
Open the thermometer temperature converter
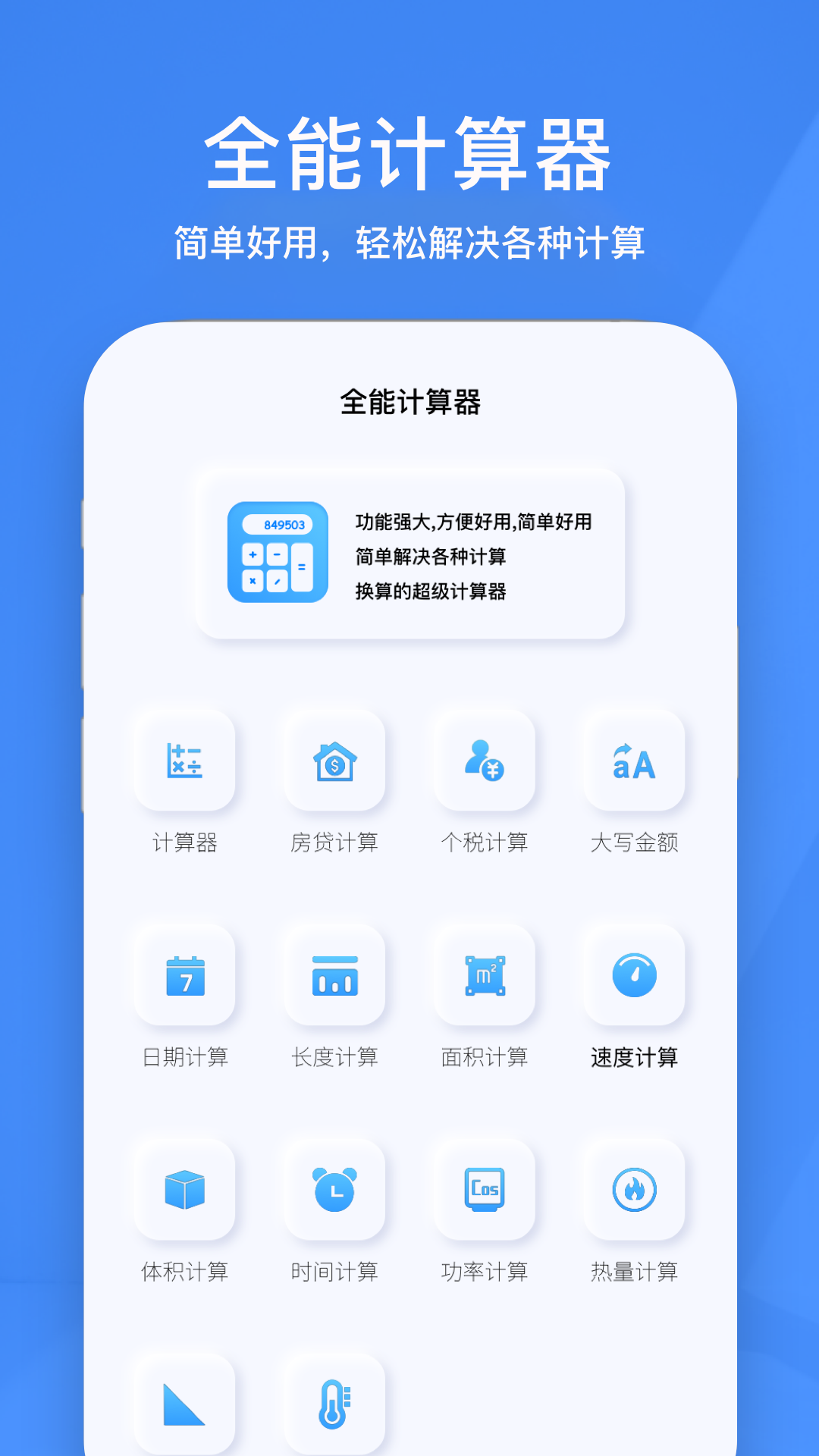click(x=336, y=1404)
